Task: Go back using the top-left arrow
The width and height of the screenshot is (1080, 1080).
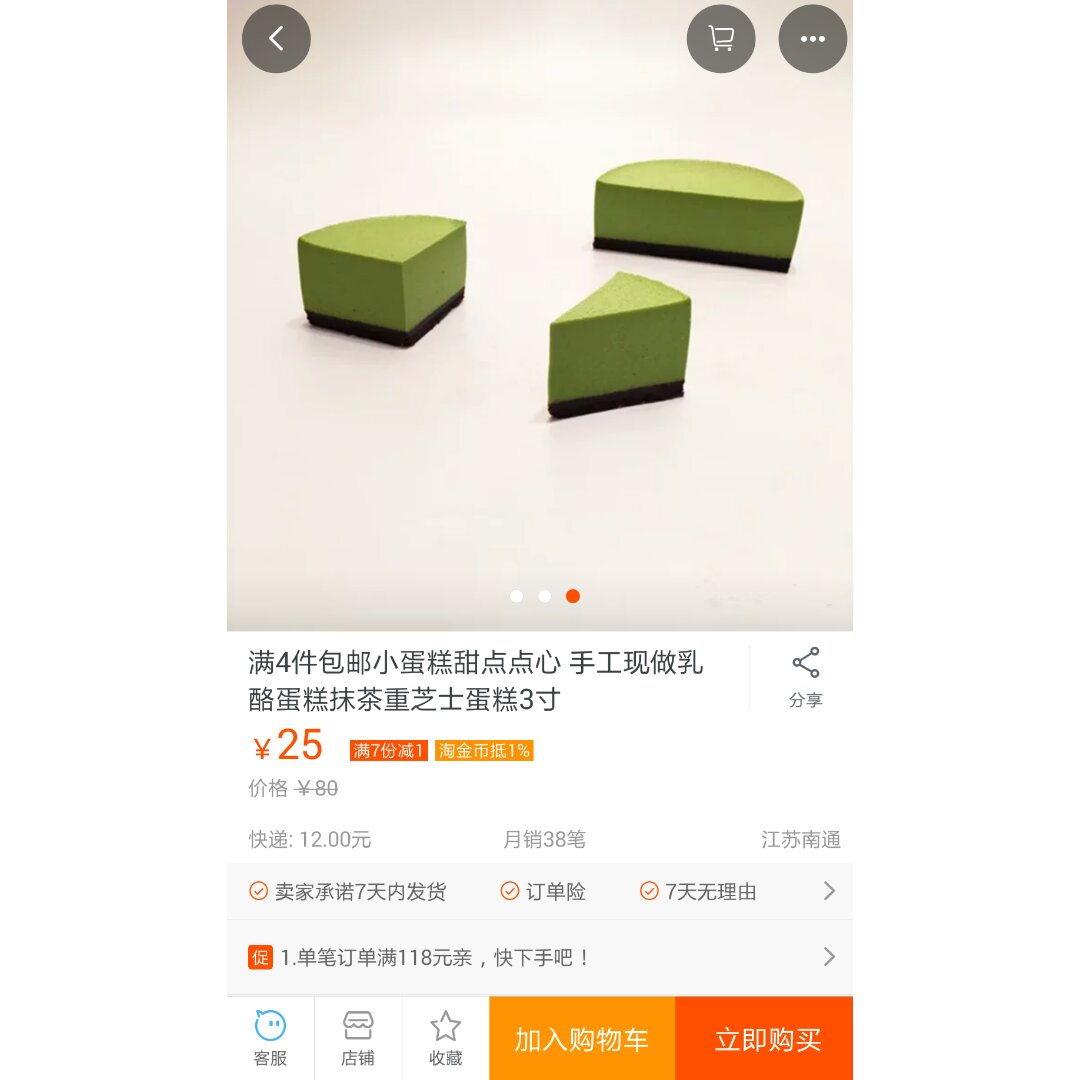Action: [276, 39]
